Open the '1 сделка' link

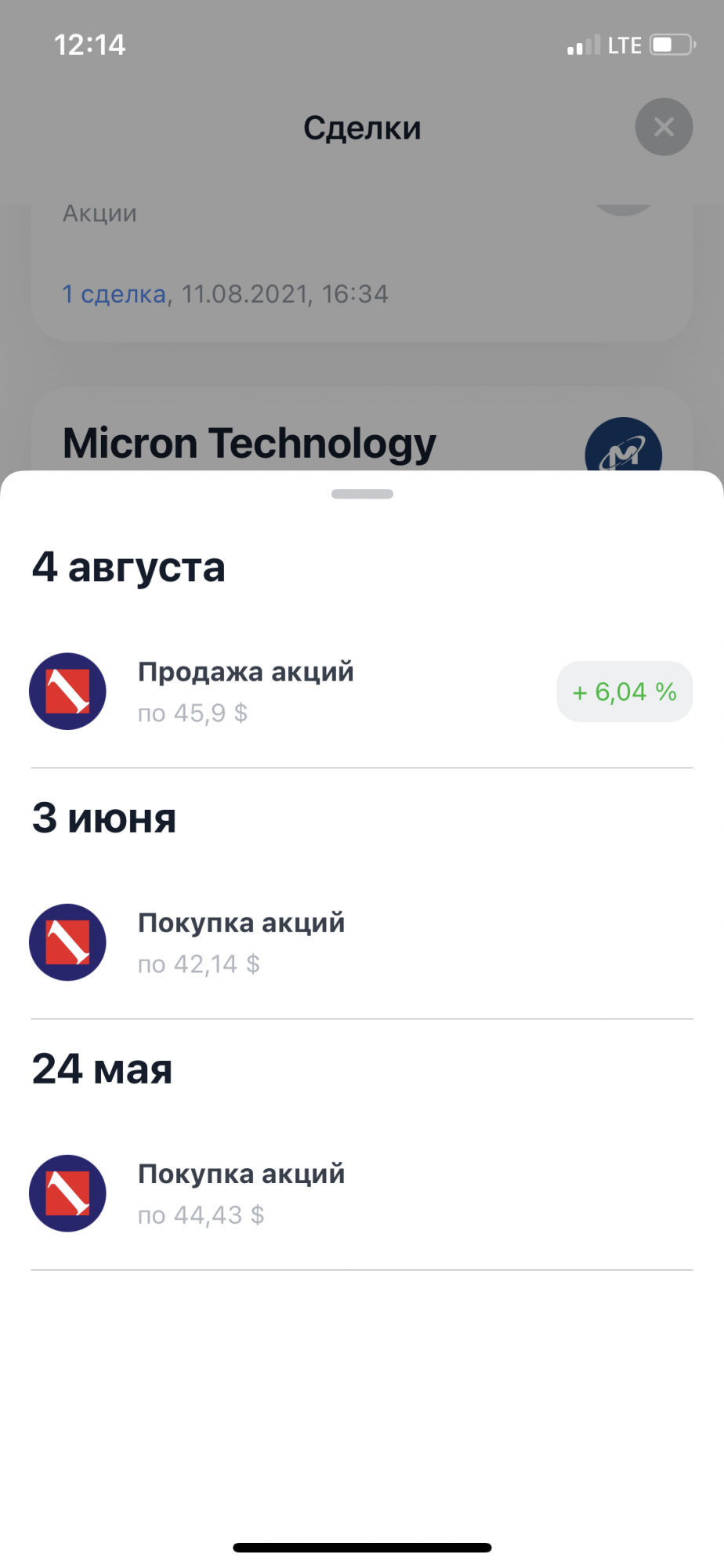coord(114,294)
